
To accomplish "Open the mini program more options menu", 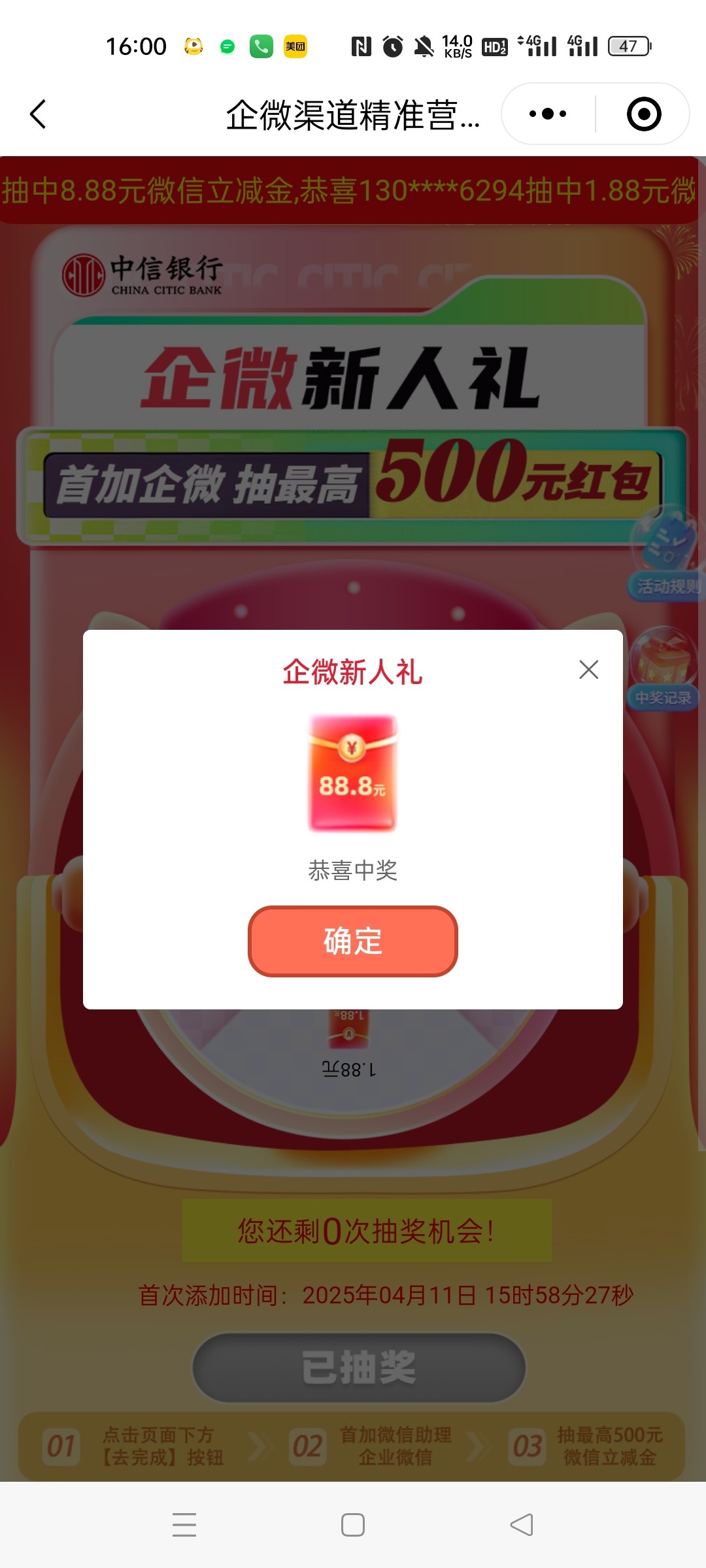I will (548, 114).
